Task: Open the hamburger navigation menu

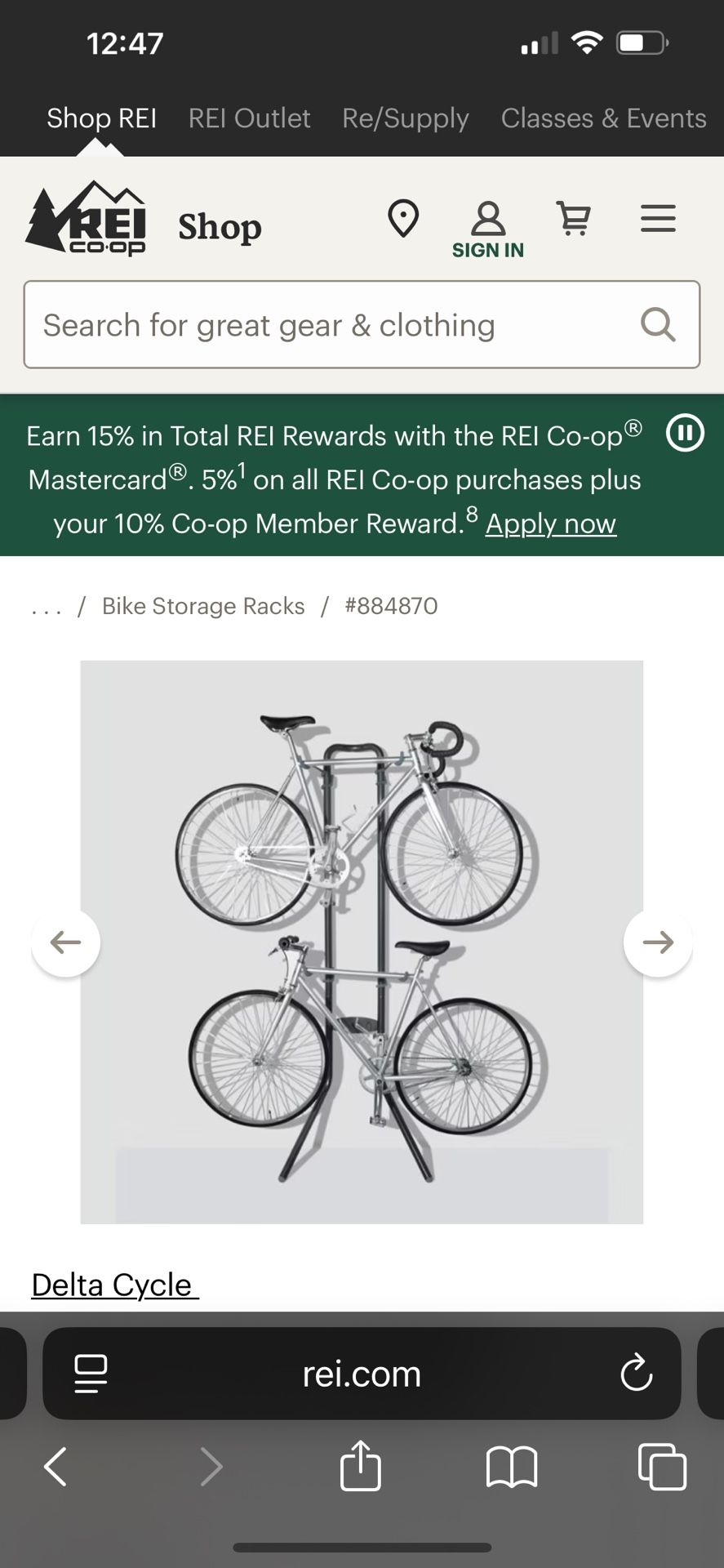Action: click(x=658, y=219)
